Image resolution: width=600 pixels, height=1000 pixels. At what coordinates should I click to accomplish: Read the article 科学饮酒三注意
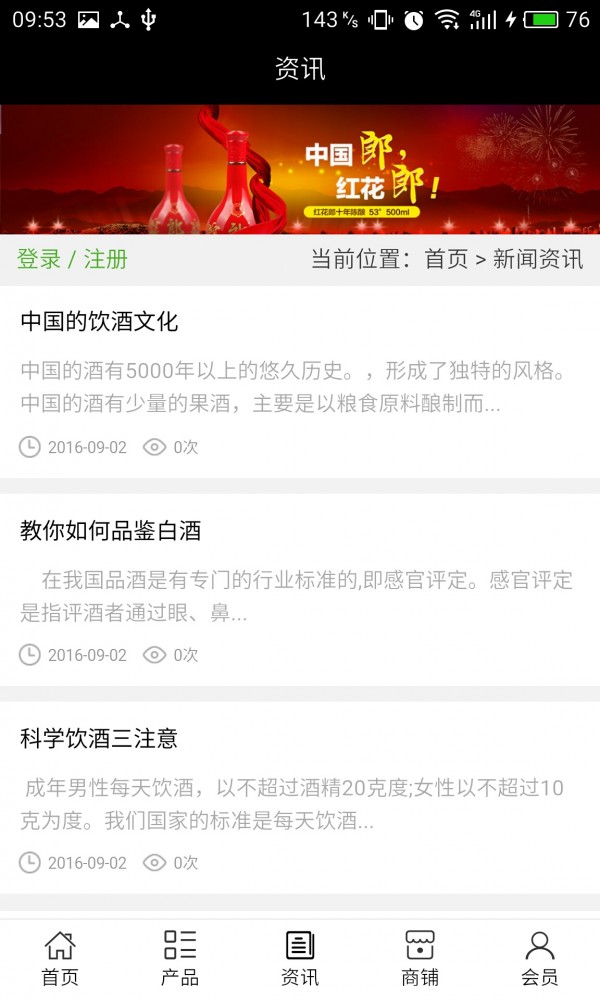pyautogui.click(x=99, y=739)
